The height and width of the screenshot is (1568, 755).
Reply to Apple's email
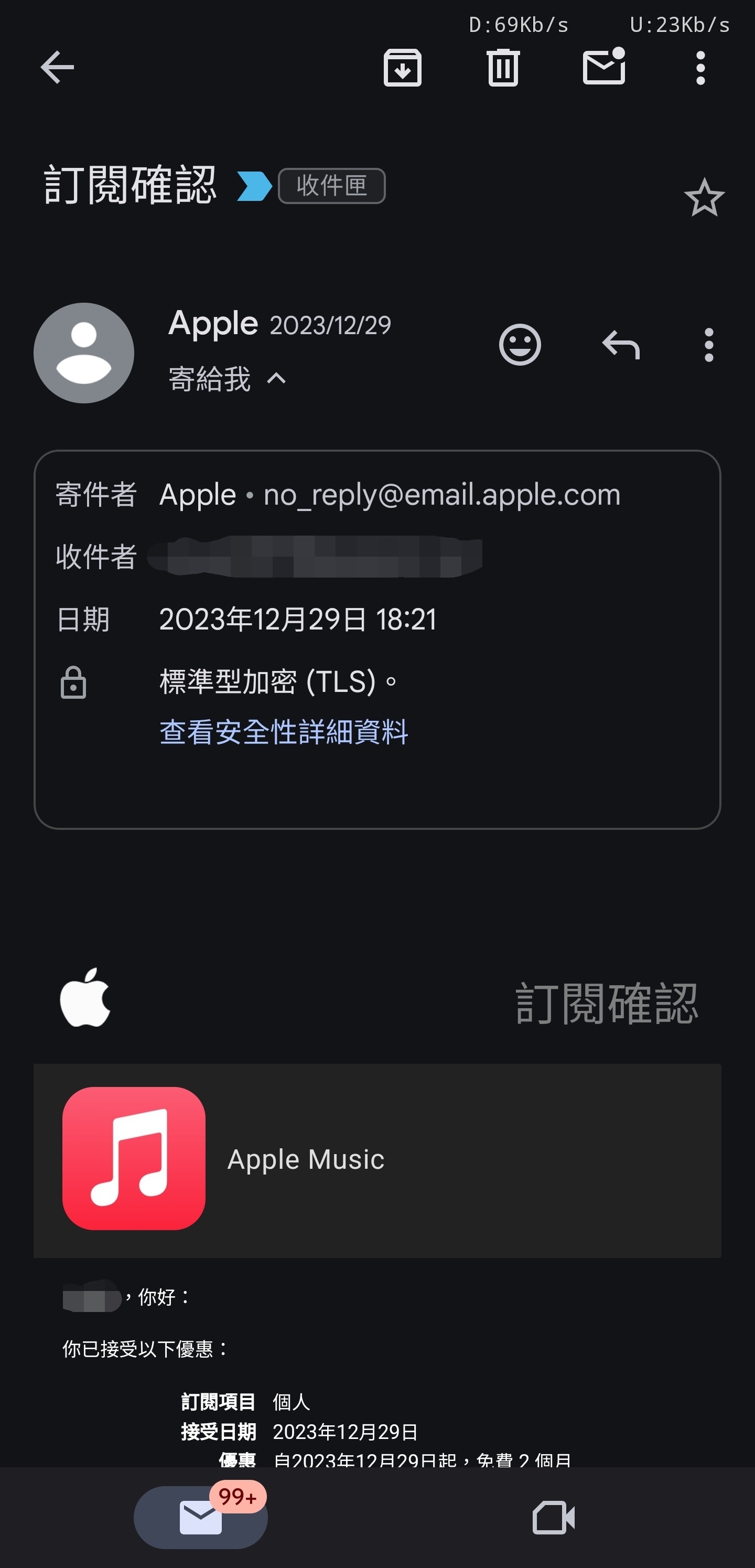coord(621,345)
